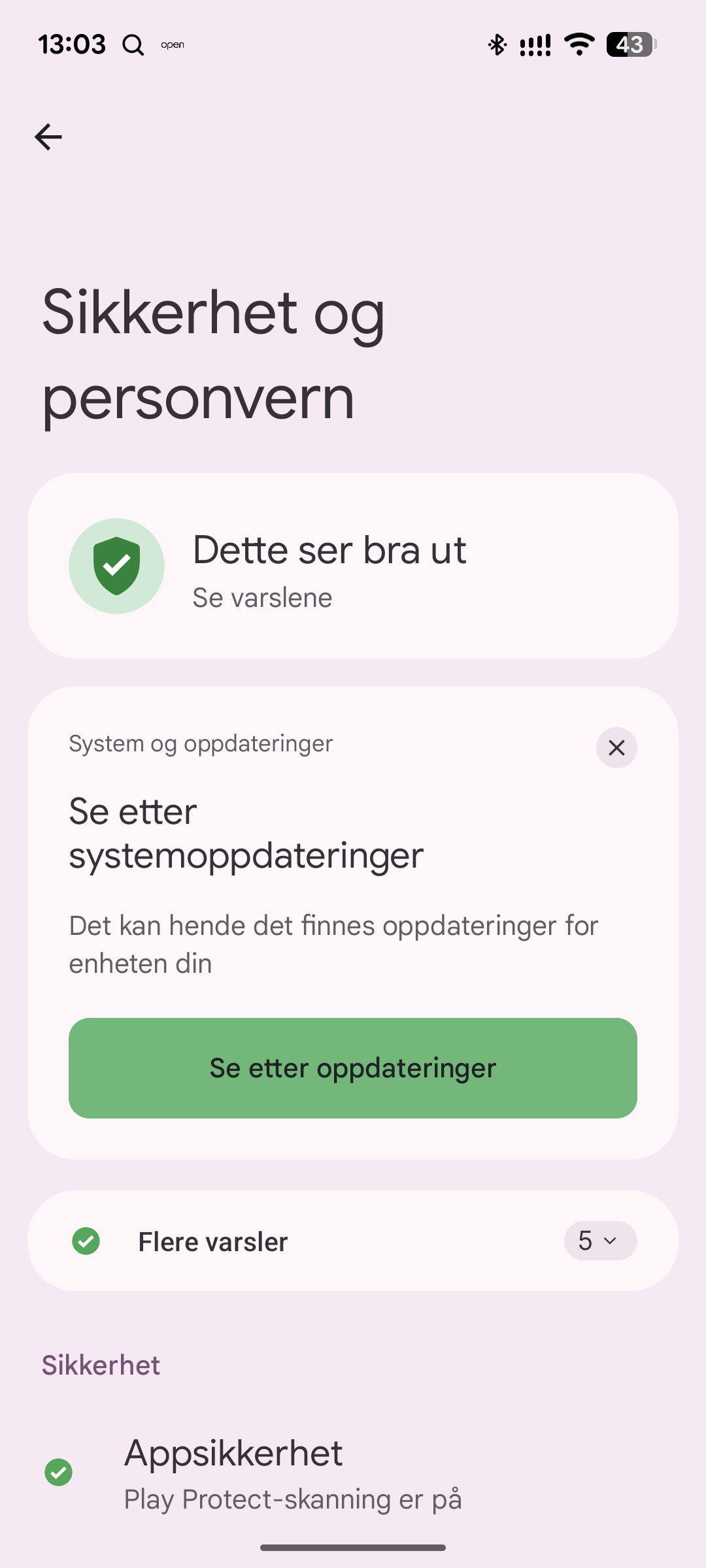Go back using the arrow icon

tap(48, 137)
